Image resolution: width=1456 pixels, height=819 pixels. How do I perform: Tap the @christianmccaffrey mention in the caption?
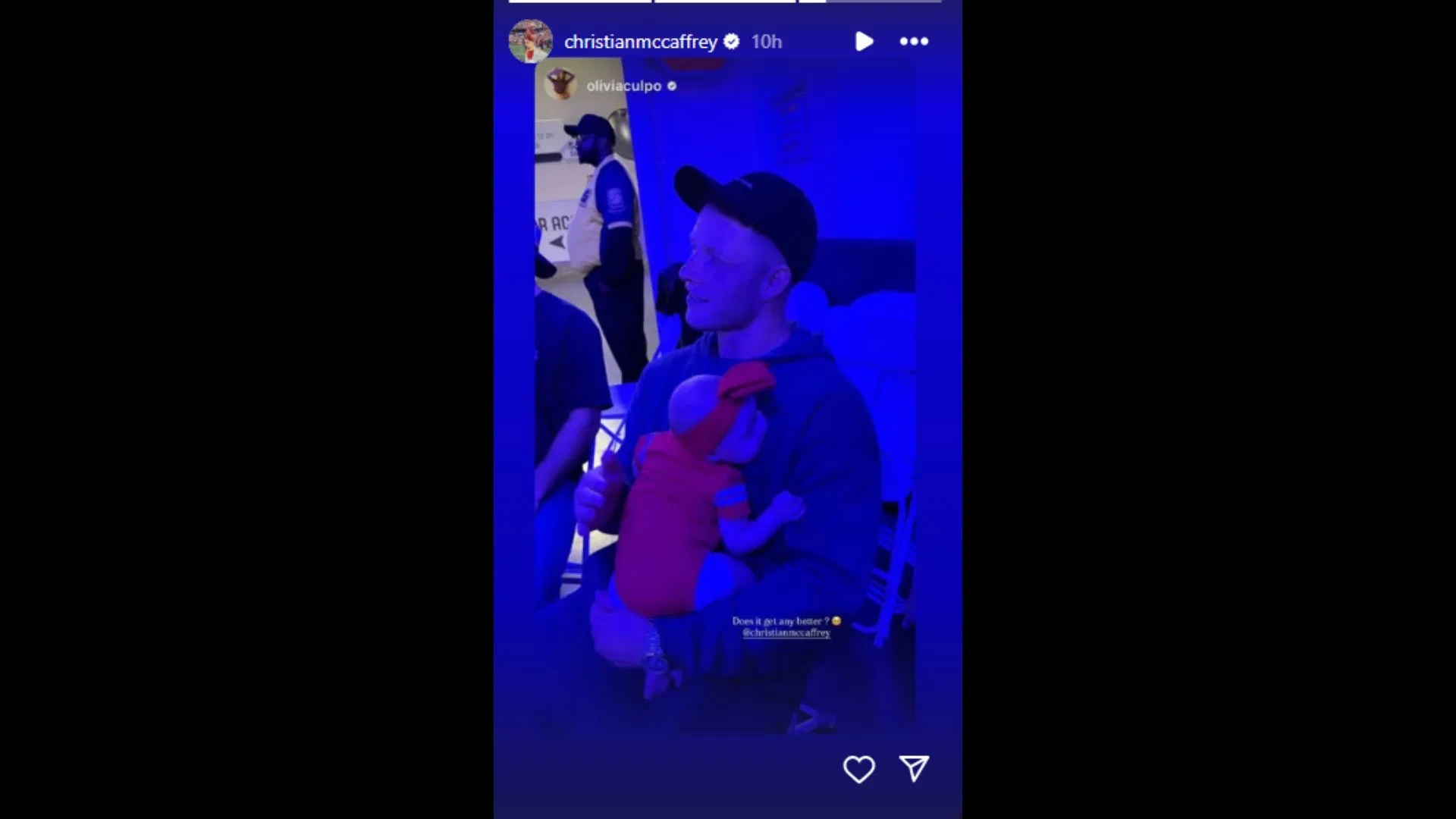coord(786,632)
